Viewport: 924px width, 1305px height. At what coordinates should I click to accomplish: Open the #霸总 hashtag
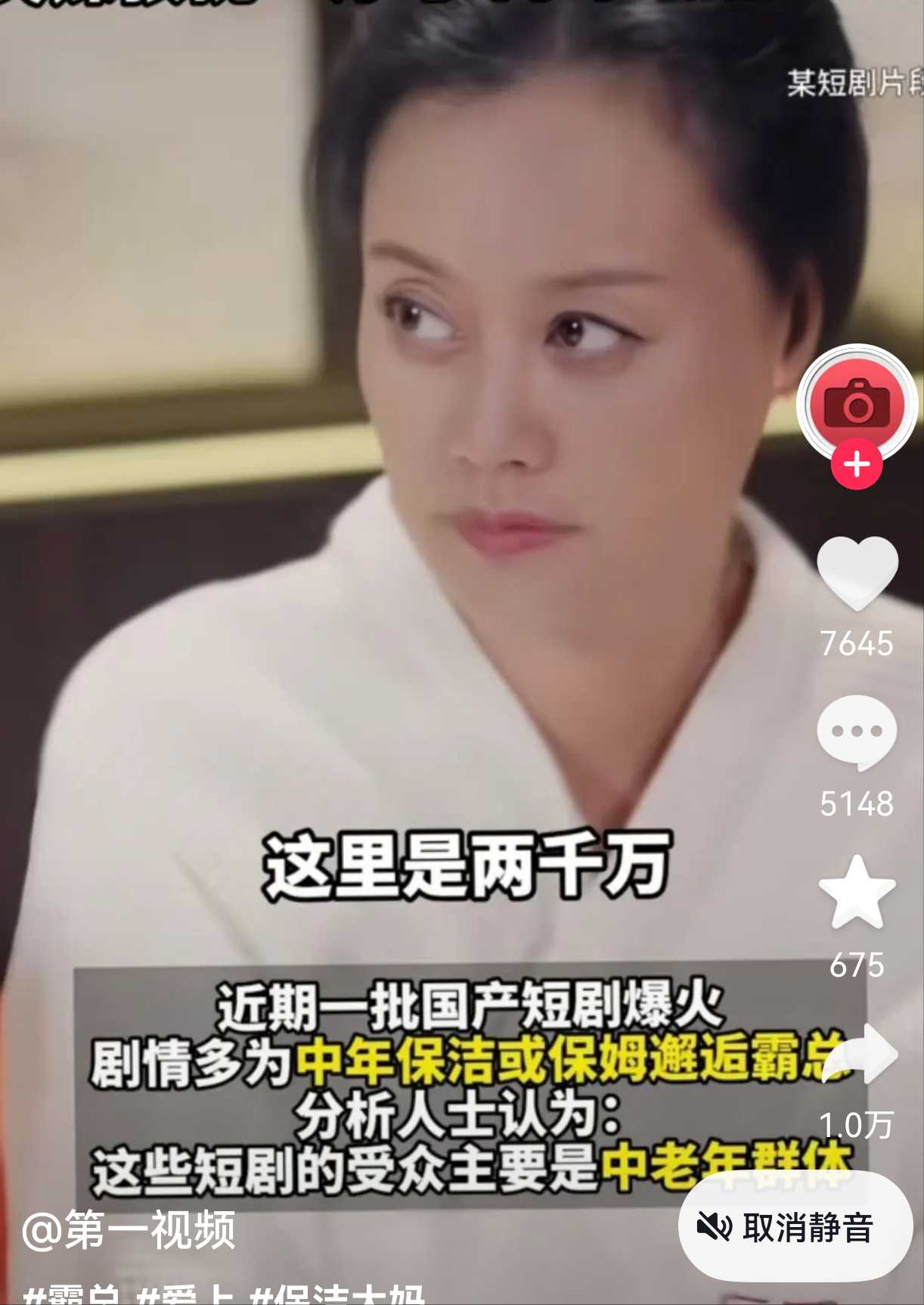point(72,1295)
